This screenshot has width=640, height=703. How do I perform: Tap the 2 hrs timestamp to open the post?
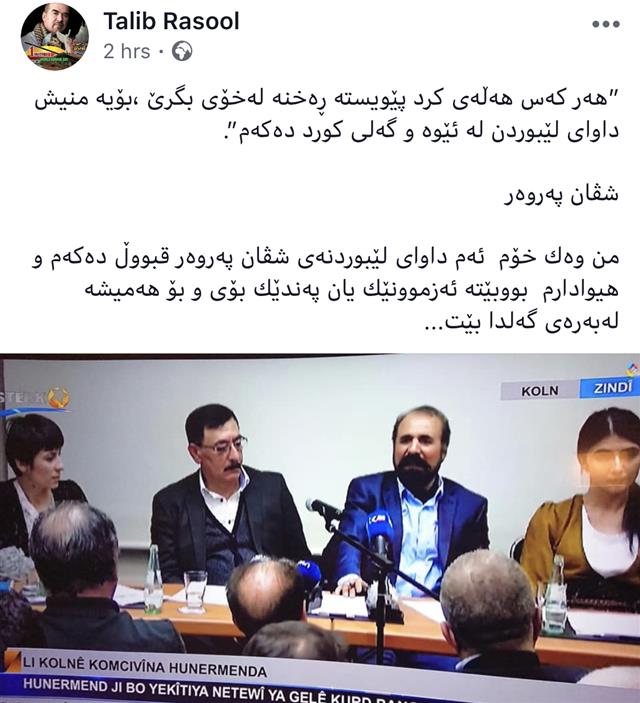pyautogui.click(x=127, y=51)
